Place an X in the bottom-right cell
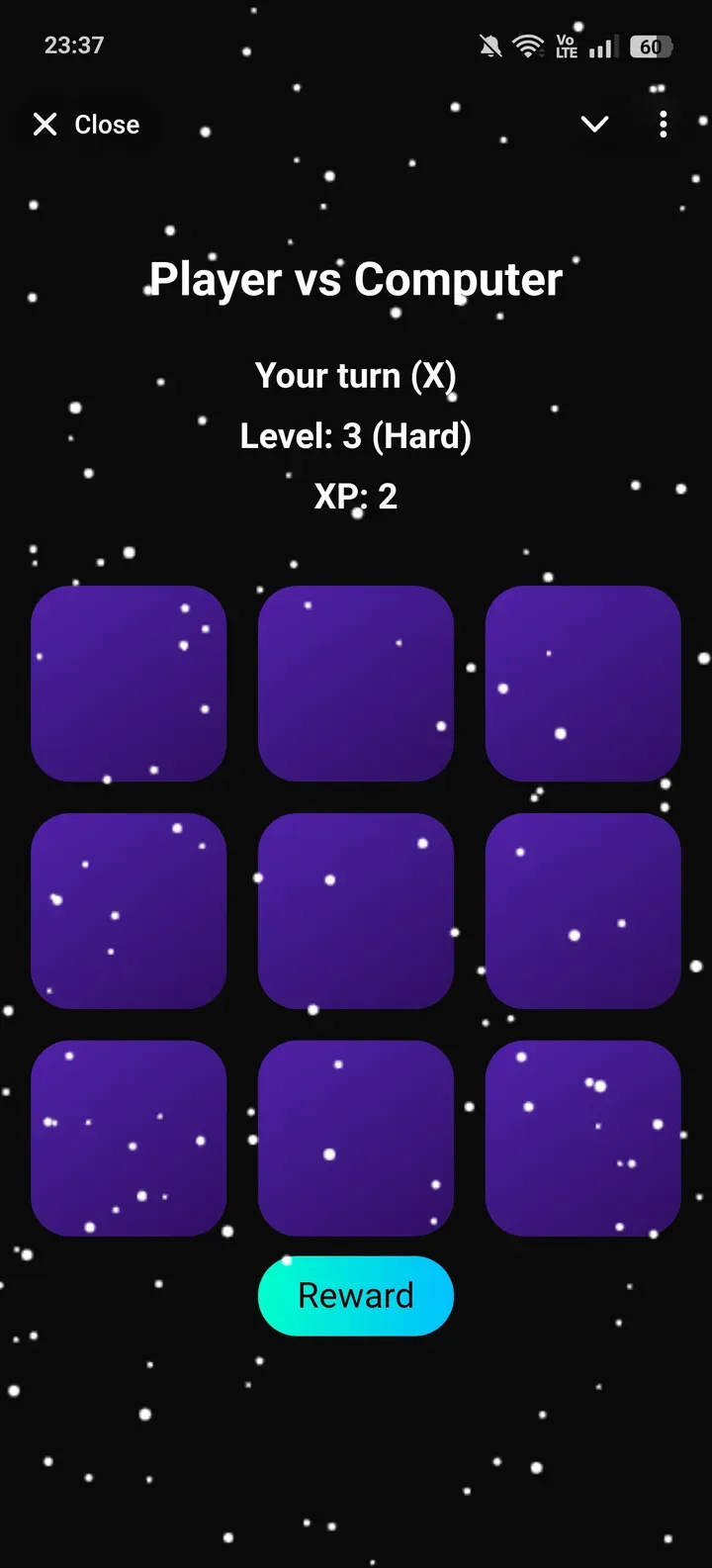This screenshot has height=1568, width=712. coord(582,1138)
